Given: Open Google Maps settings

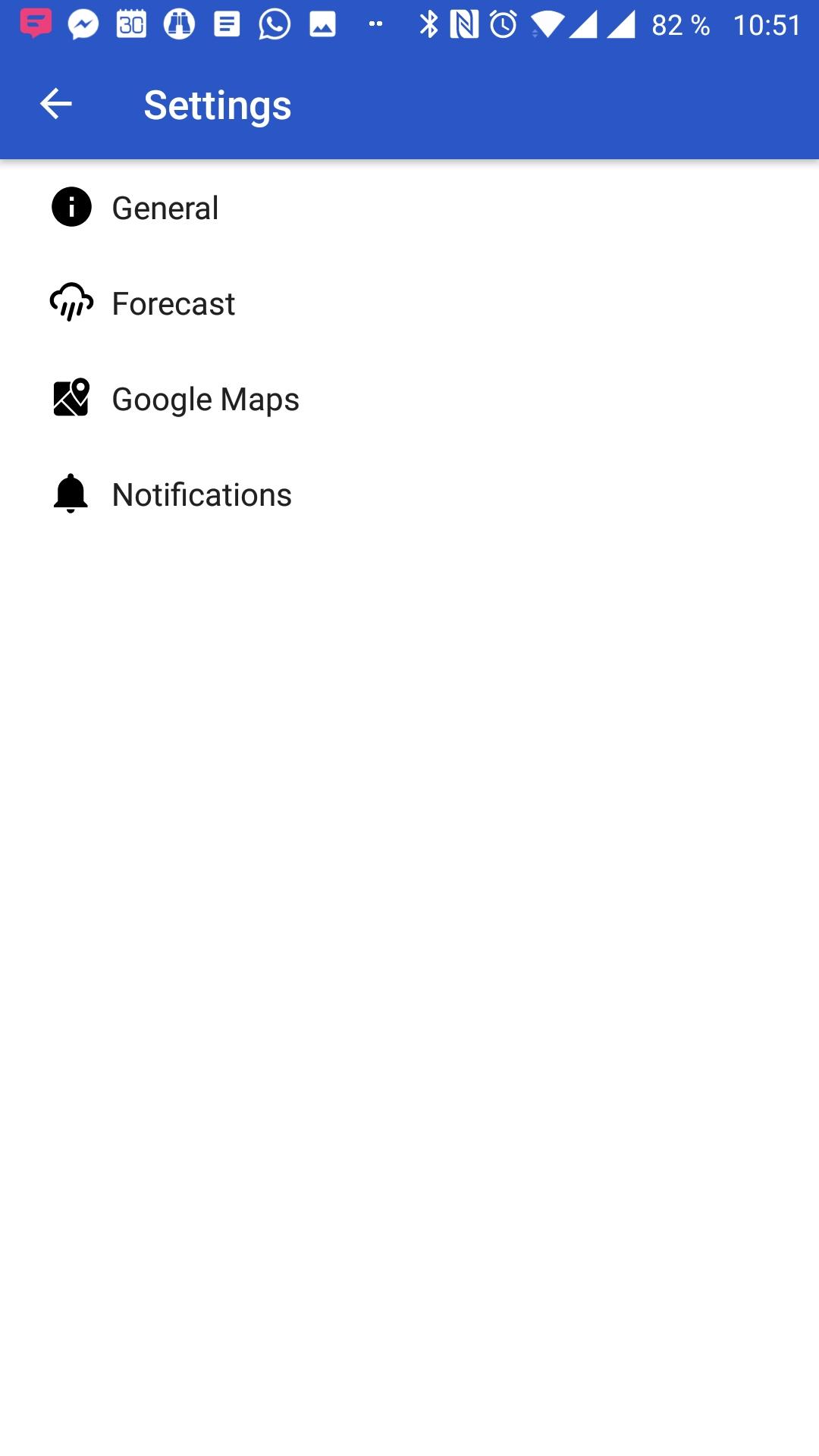Looking at the screenshot, I should click(409, 399).
